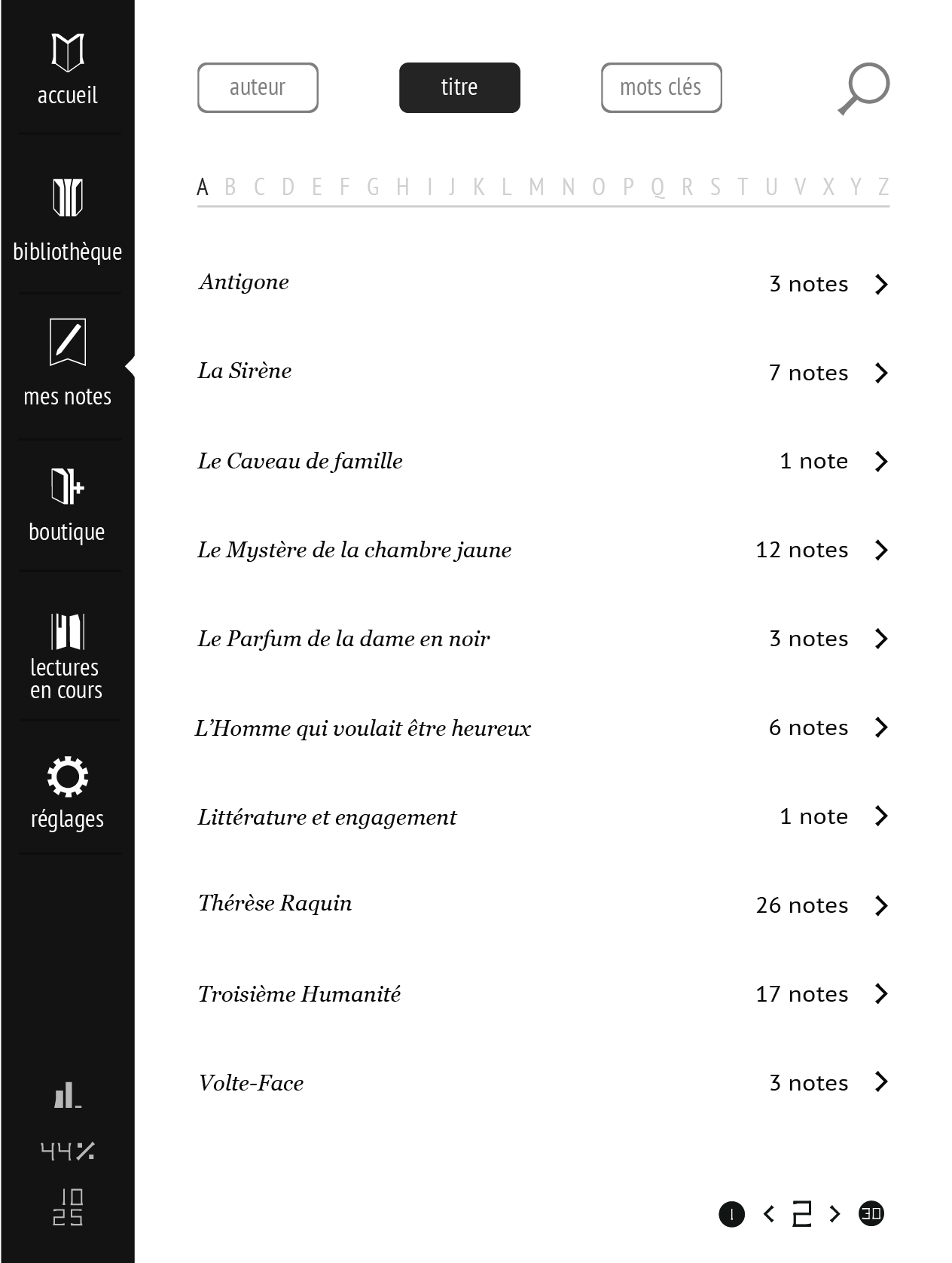Jump to last page 30
This screenshot has width=952, height=1263.
[x=871, y=1213]
